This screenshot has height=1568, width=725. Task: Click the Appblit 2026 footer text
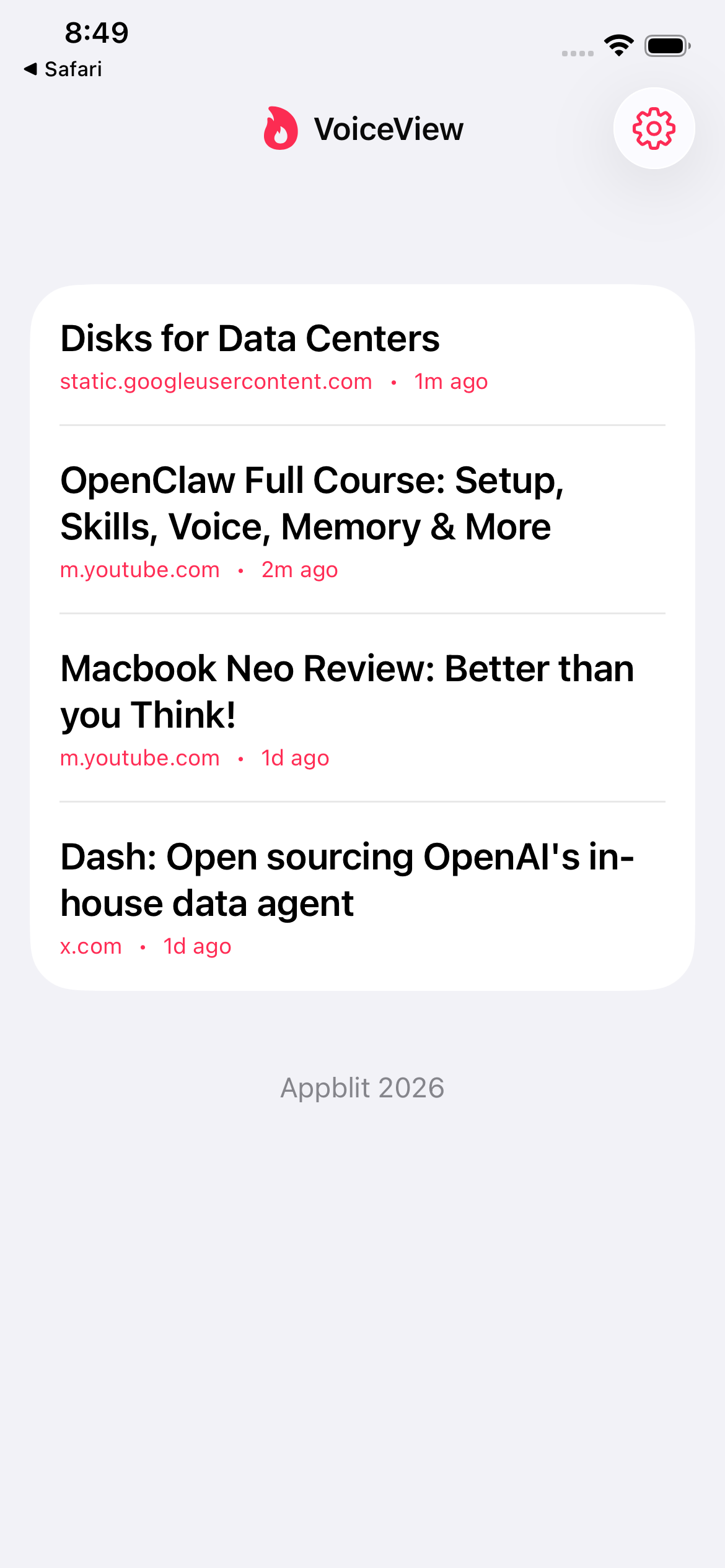pos(362,1087)
